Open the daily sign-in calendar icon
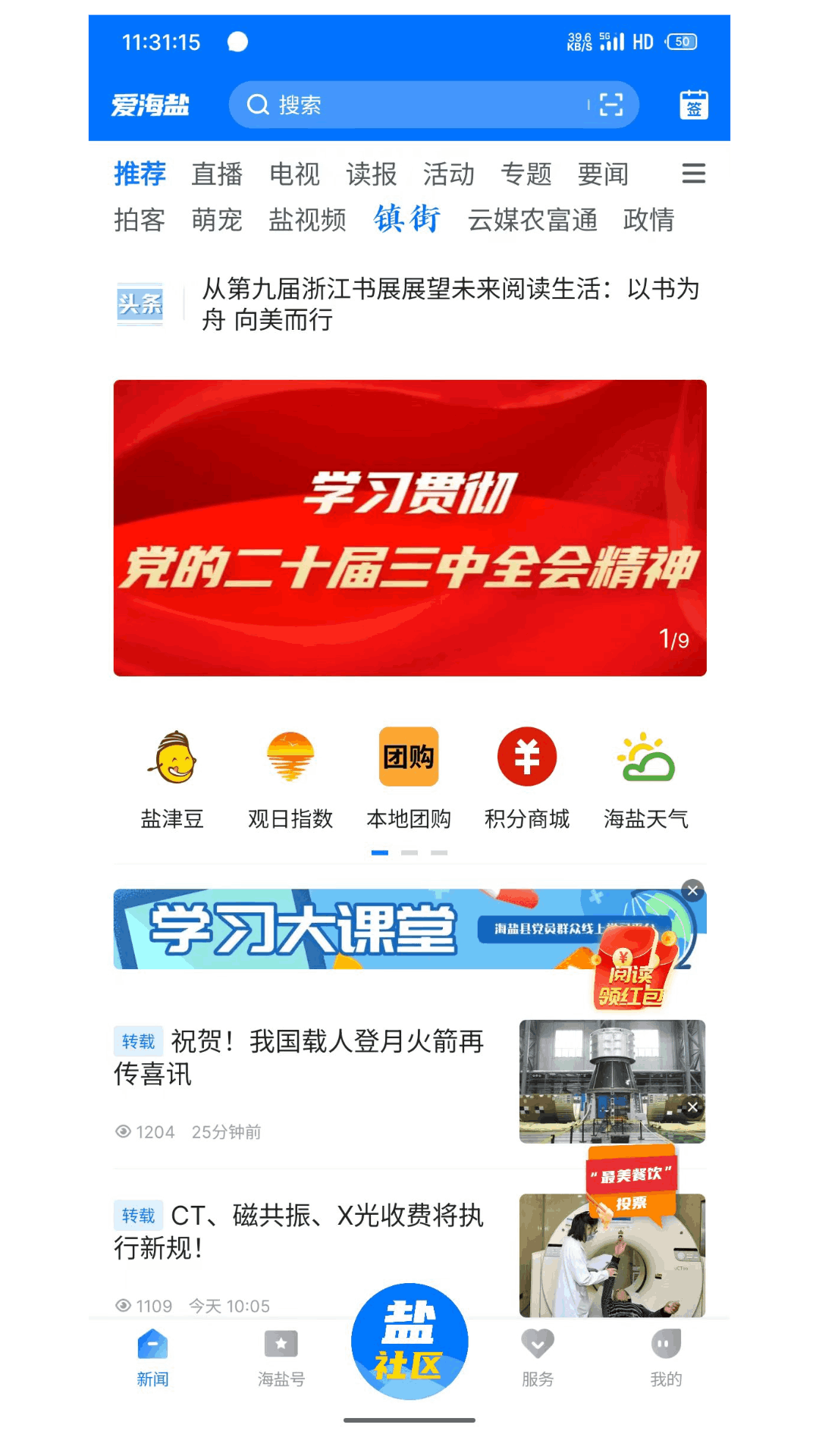819x1456 pixels. (693, 105)
